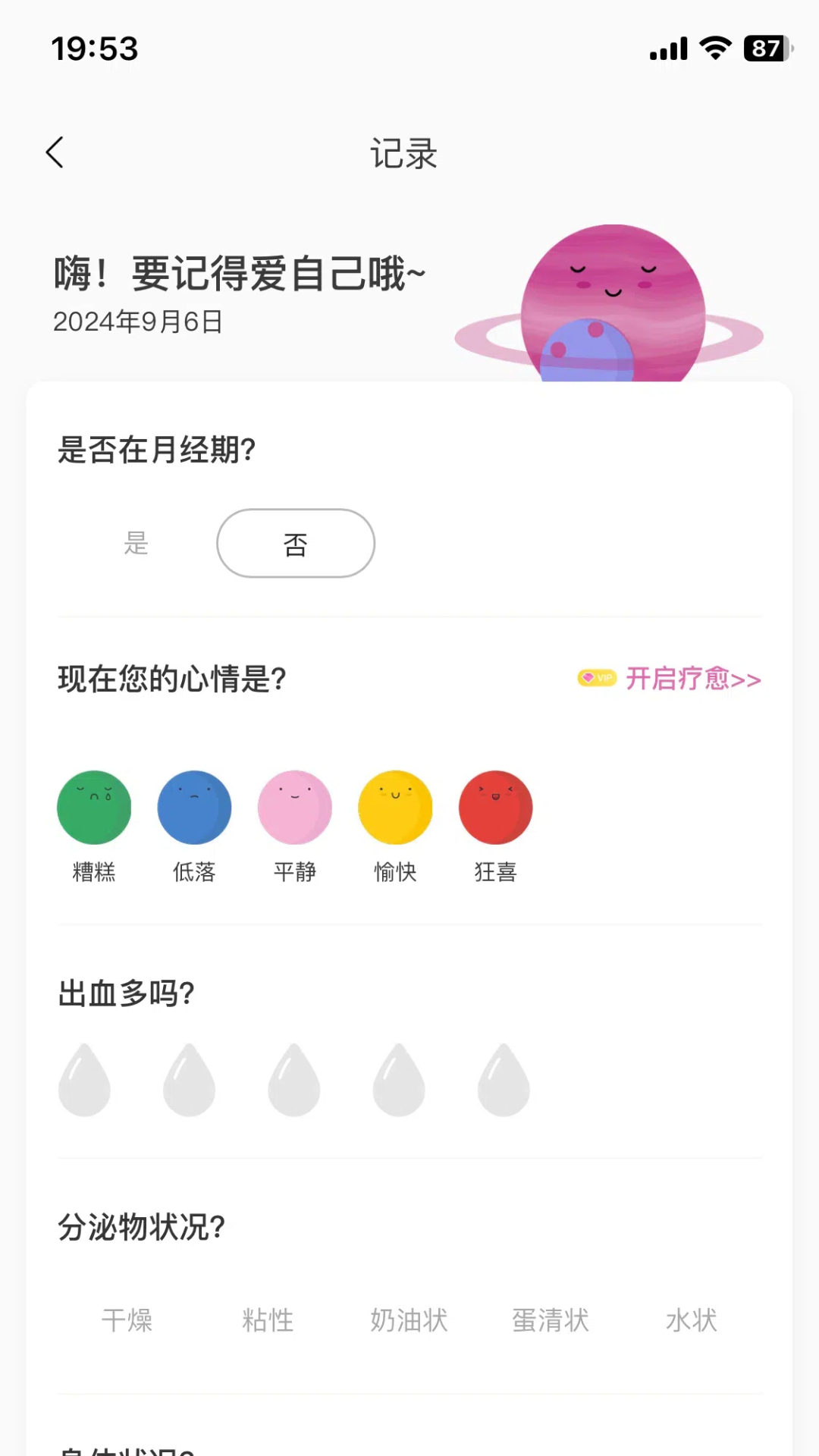Select 是 for being on period
This screenshot has height=1456, width=819.
[136, 543]
